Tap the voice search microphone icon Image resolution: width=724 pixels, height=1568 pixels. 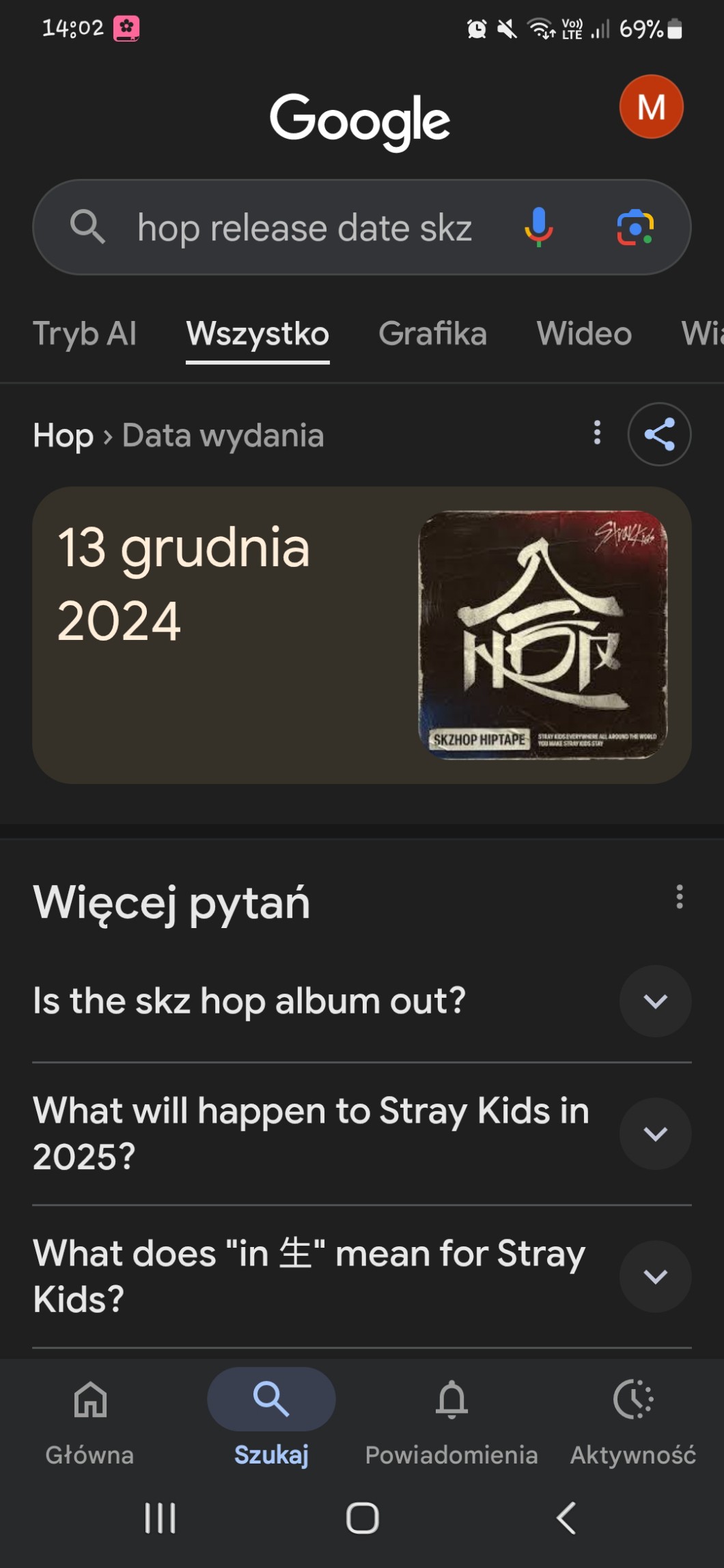pyautogui.click(x=538, y=227)
